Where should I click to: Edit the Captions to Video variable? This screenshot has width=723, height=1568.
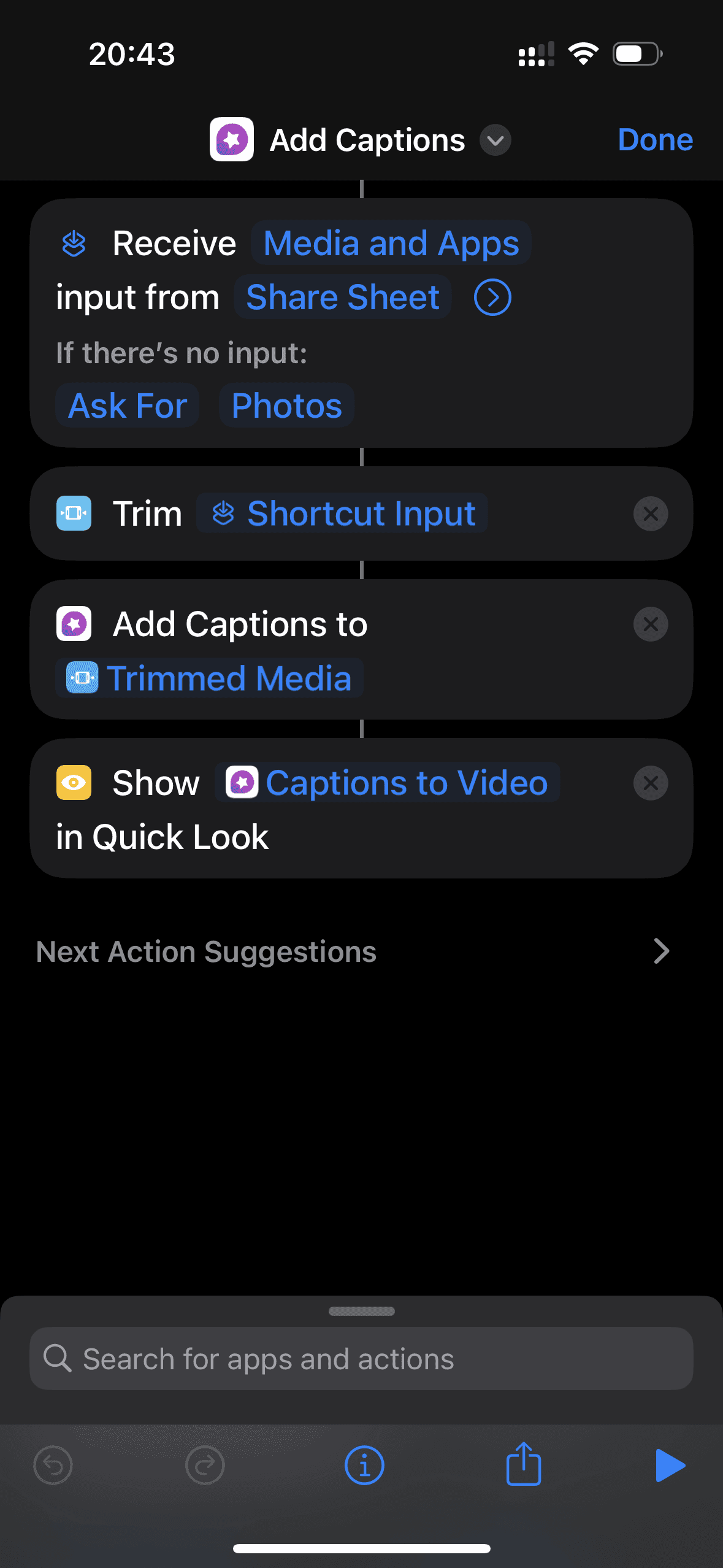(x=387, y=783)
